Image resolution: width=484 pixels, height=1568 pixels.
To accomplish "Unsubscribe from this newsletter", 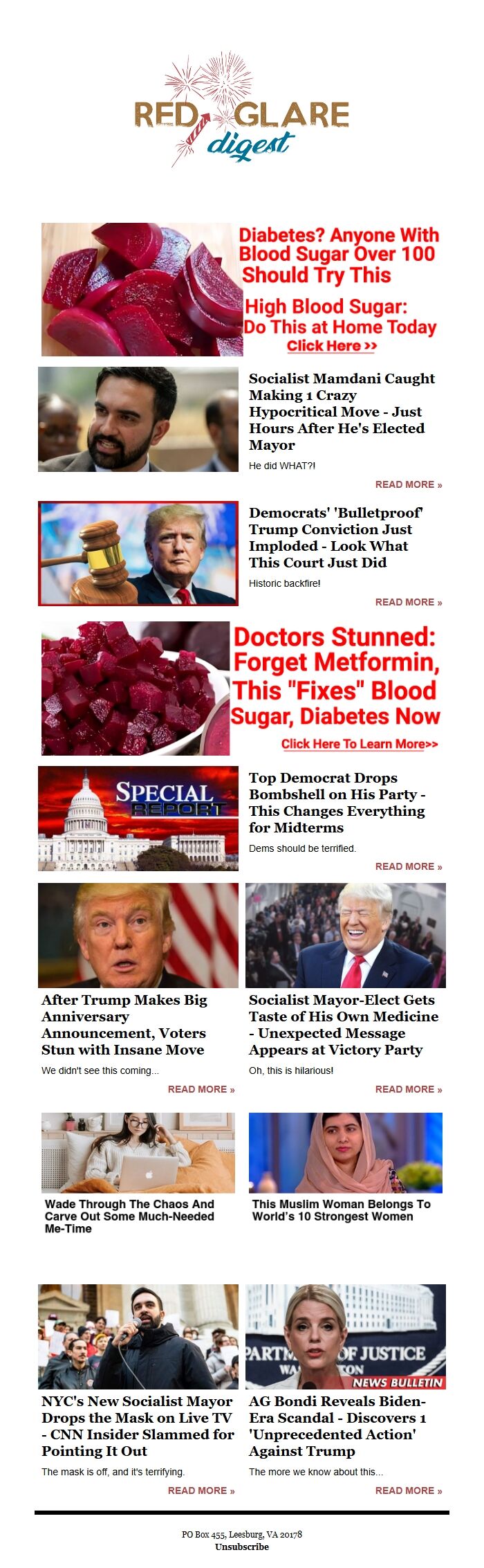I will [241, 1547].
